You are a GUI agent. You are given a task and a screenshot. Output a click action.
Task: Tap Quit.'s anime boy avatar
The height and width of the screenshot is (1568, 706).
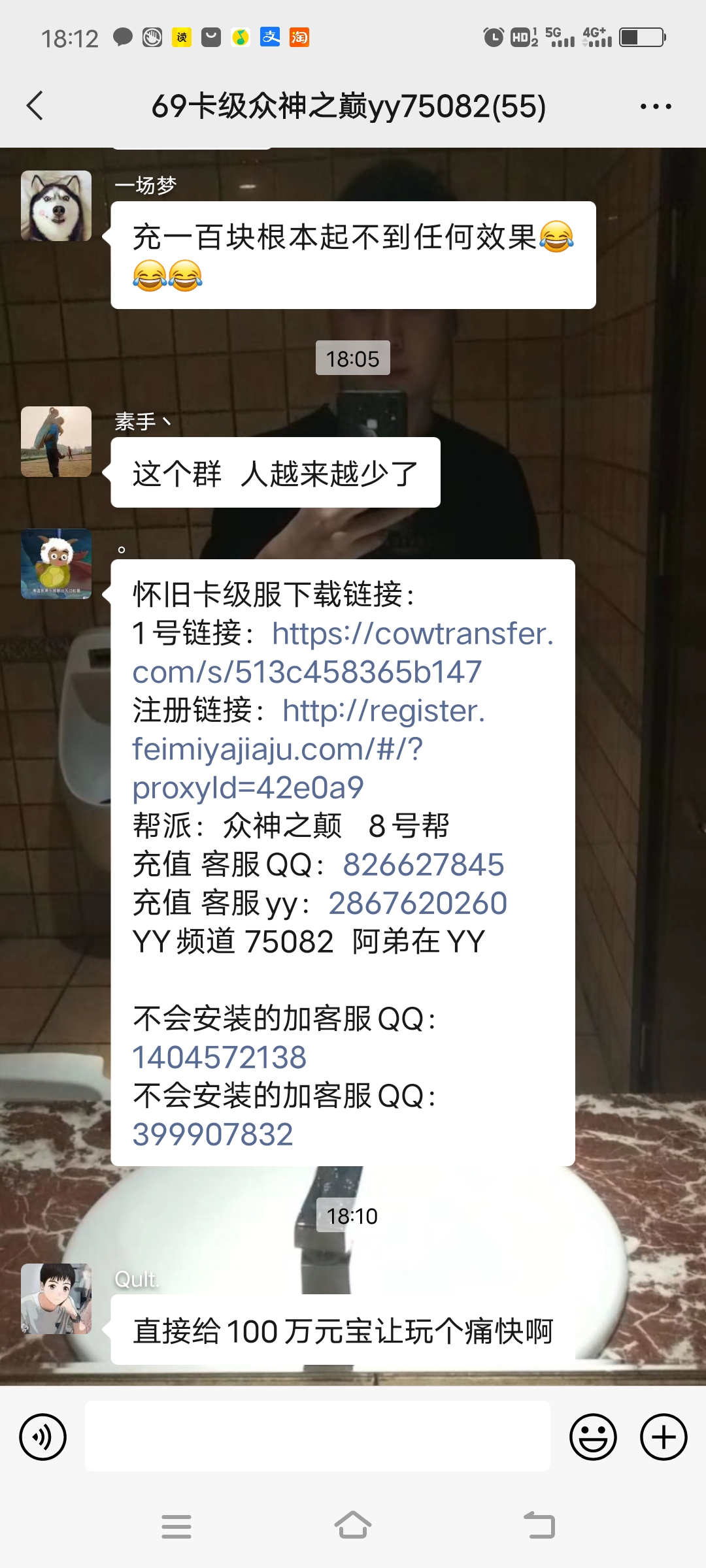(56, 1299)
